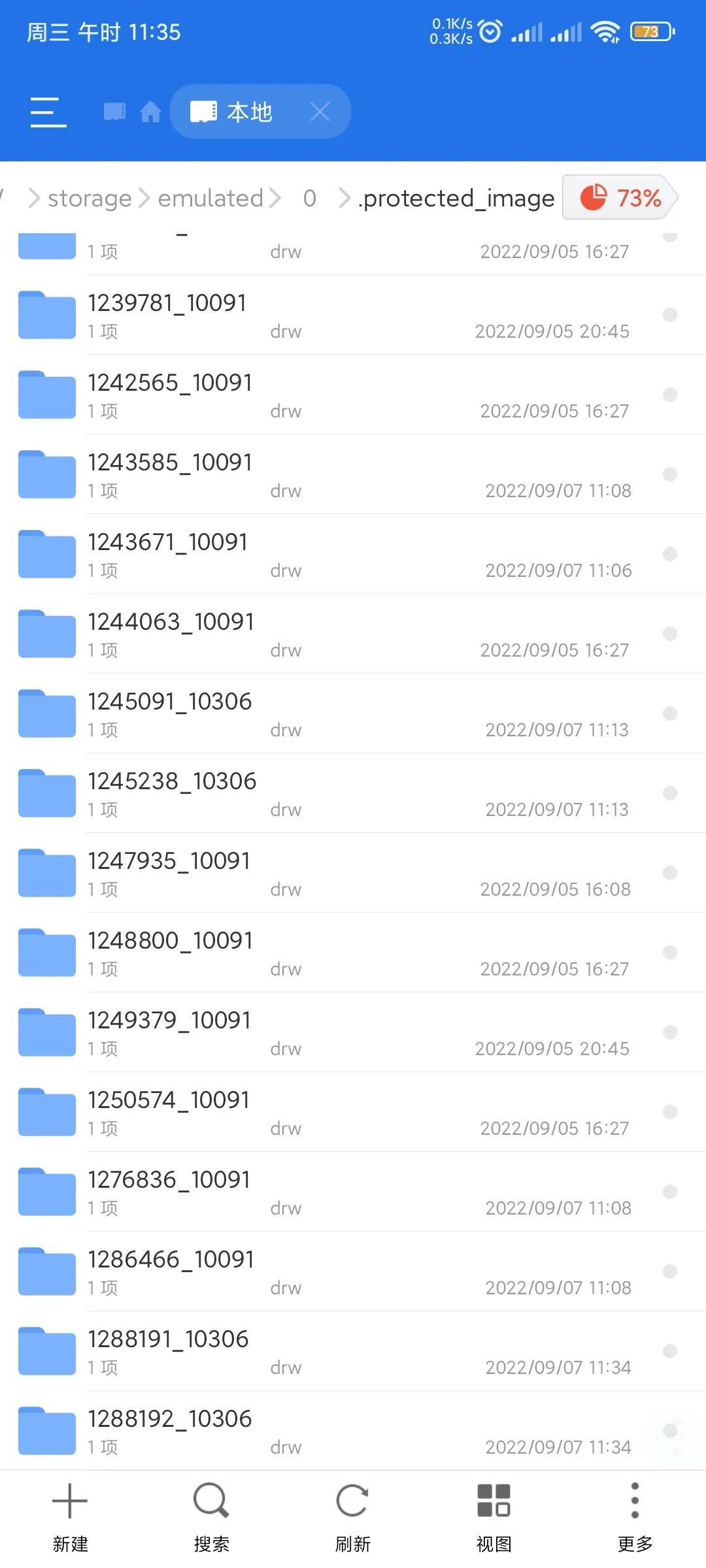Select the checkbox for 1244063_10091
706x1568 pixels.
tap(669, 634)
